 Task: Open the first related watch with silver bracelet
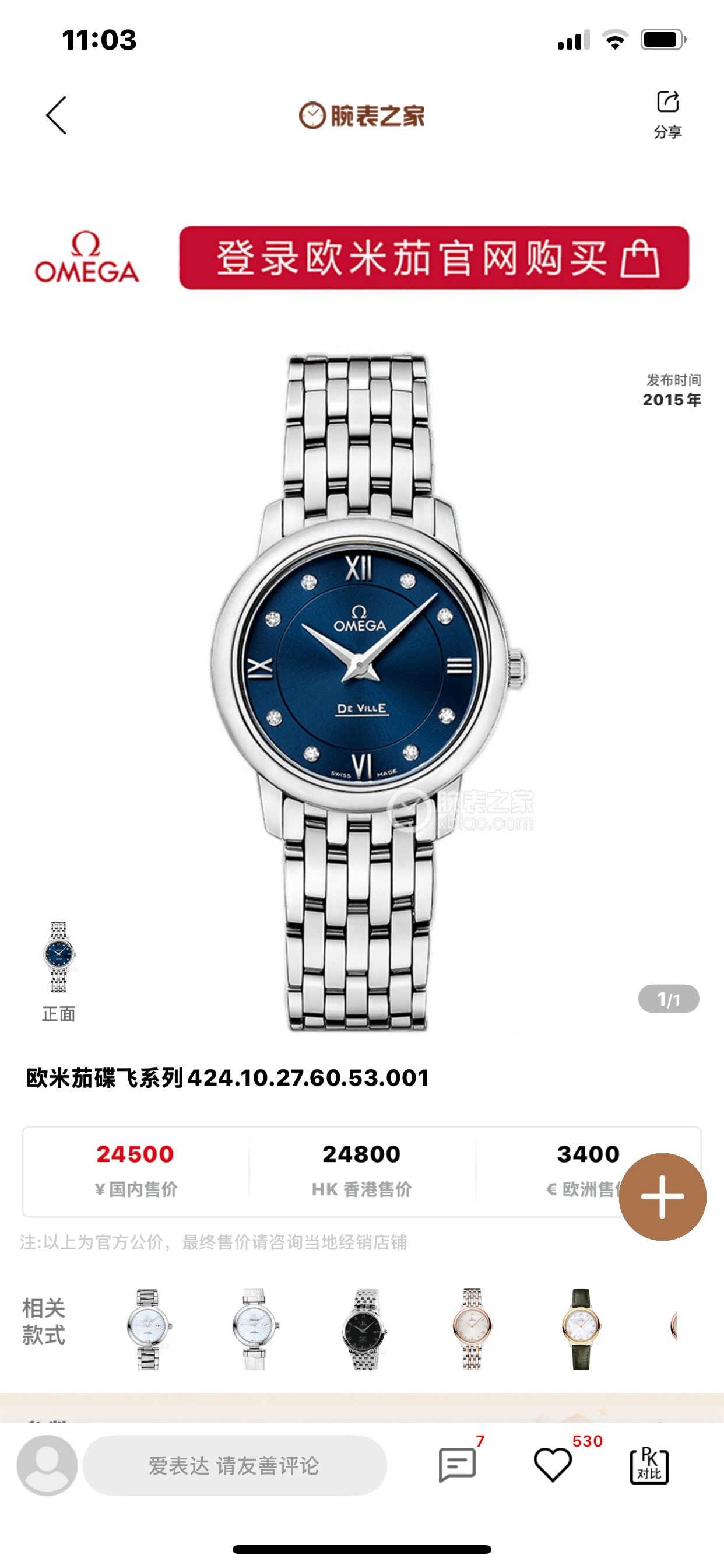coord(148,1329)
